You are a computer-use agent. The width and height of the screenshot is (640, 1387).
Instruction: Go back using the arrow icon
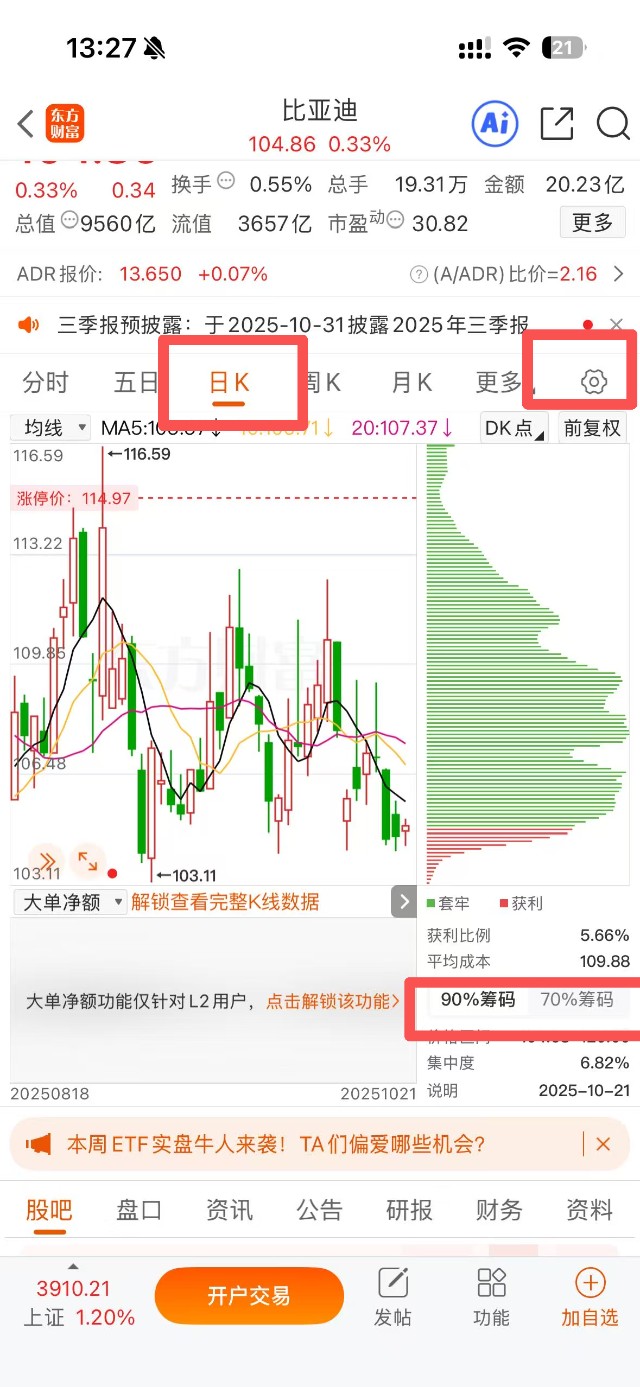(26, 124)
